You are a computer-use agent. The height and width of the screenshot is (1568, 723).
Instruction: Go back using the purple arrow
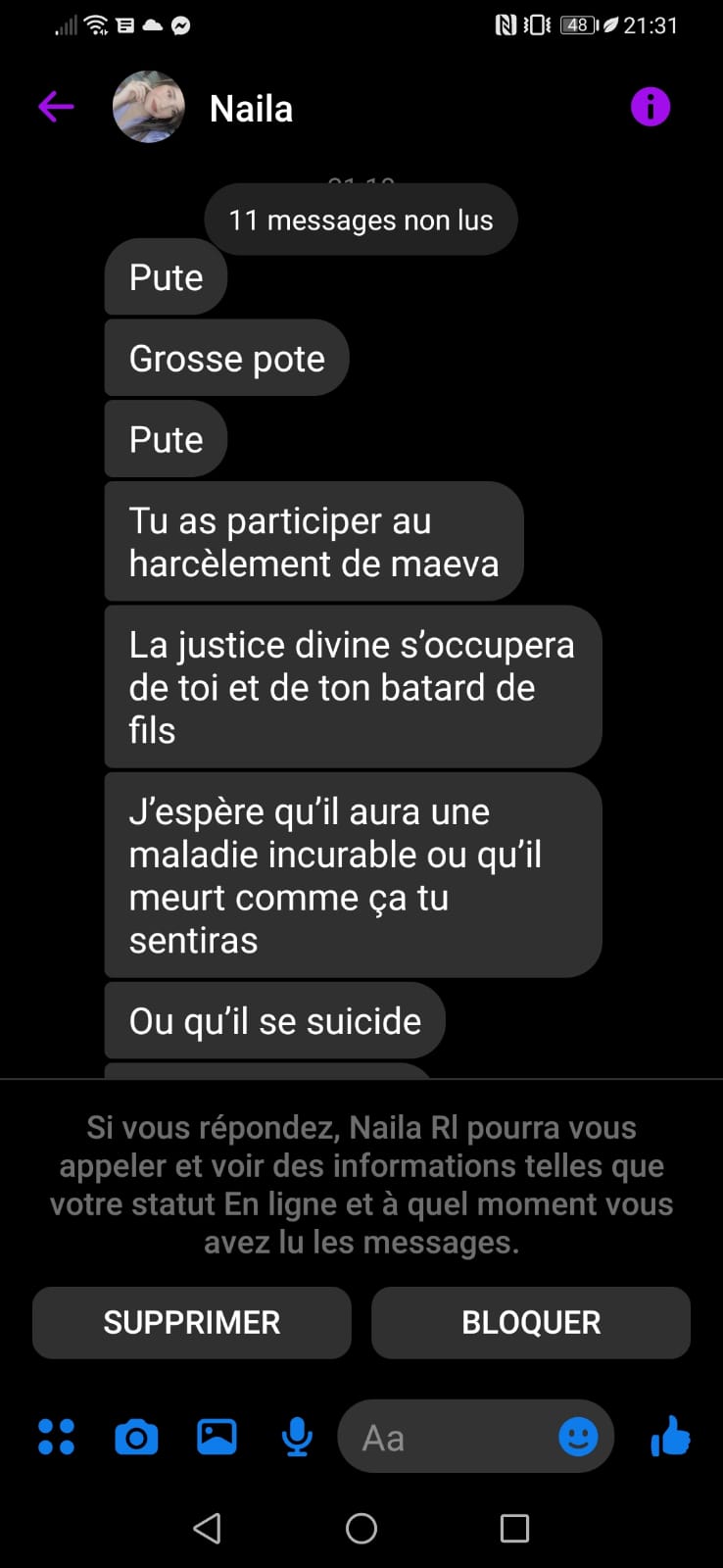56,107
